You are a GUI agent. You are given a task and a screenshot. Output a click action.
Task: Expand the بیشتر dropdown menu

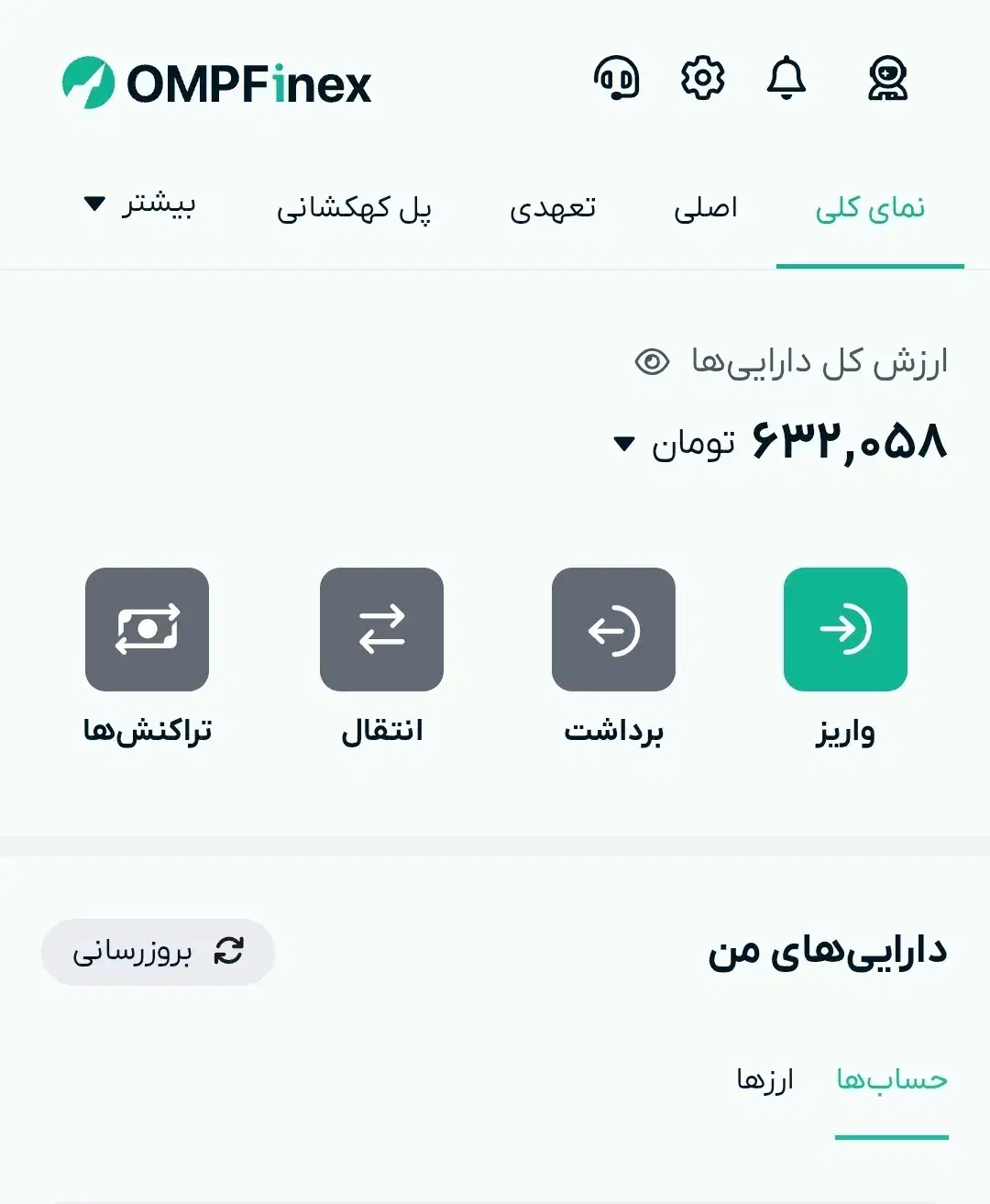[x=140, y=204]
